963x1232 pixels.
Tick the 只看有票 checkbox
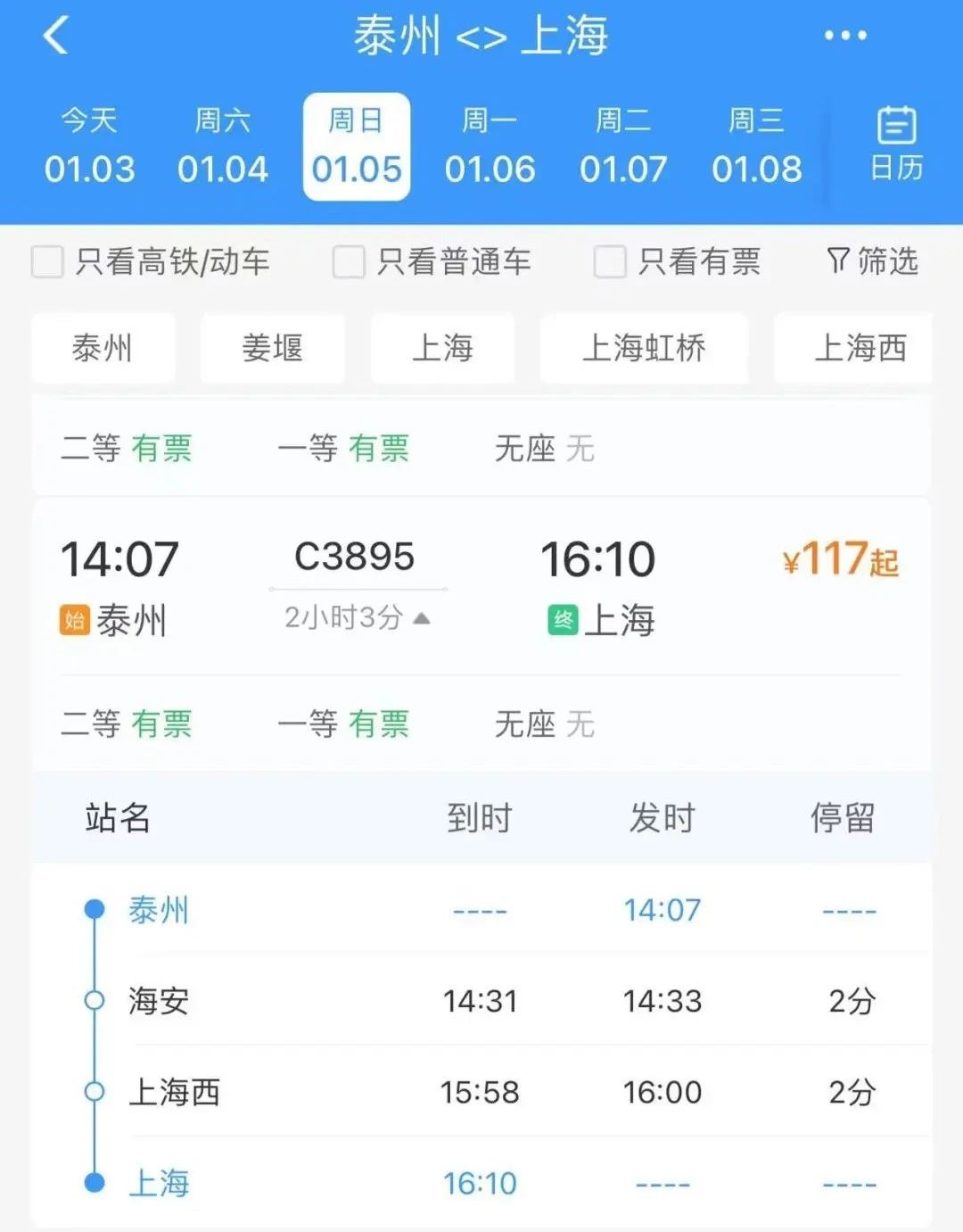tap(610, 262)
